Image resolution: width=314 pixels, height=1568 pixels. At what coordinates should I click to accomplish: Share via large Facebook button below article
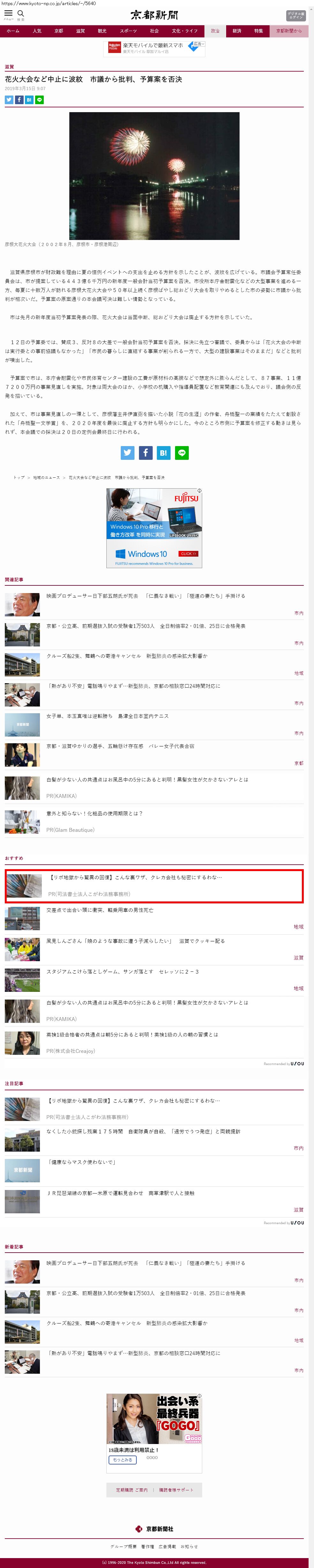145,453
